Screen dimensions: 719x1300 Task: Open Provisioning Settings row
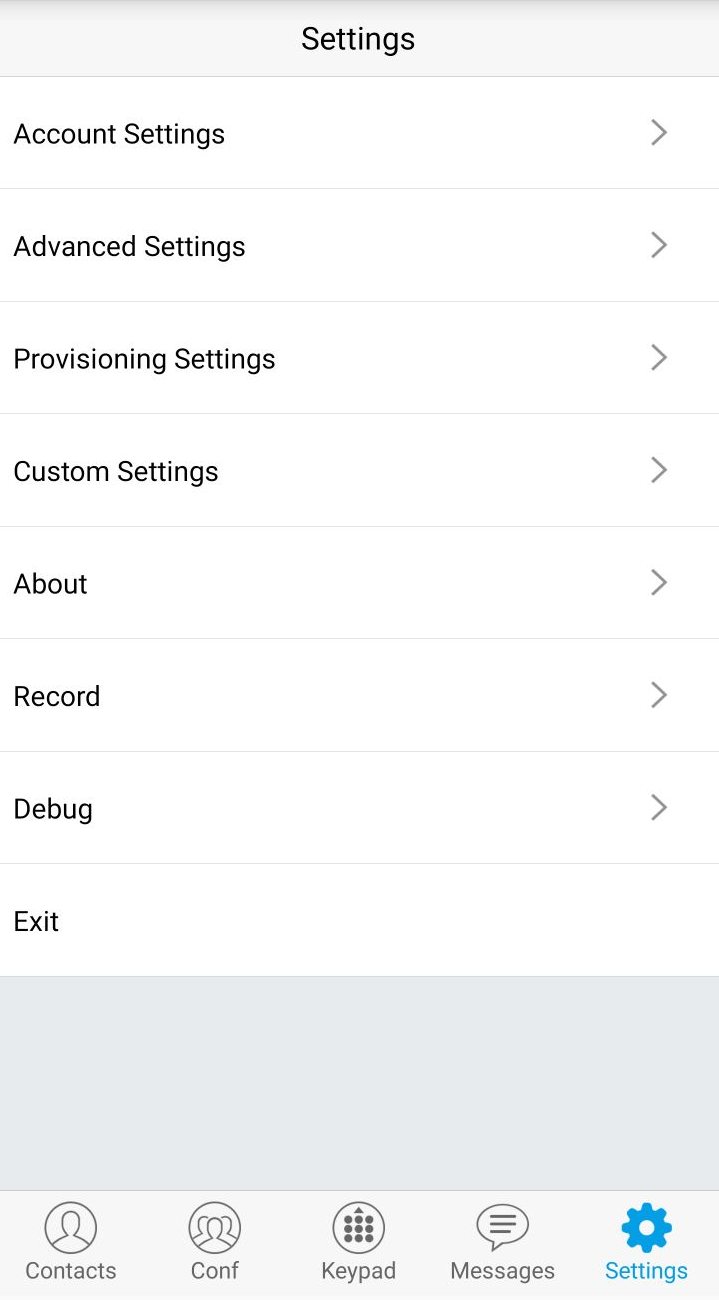coord(359,358)
